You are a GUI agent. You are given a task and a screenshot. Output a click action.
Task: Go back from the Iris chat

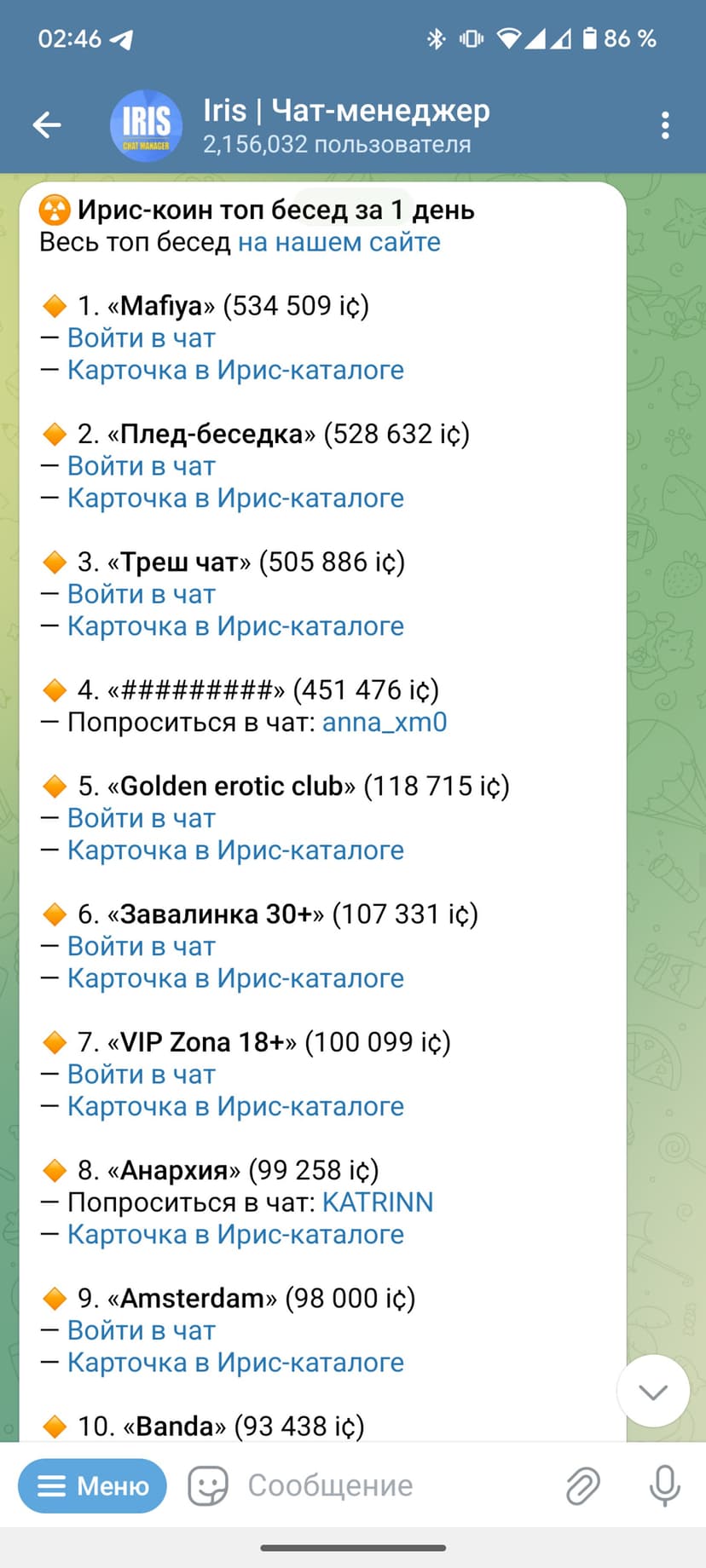point(47,126)
